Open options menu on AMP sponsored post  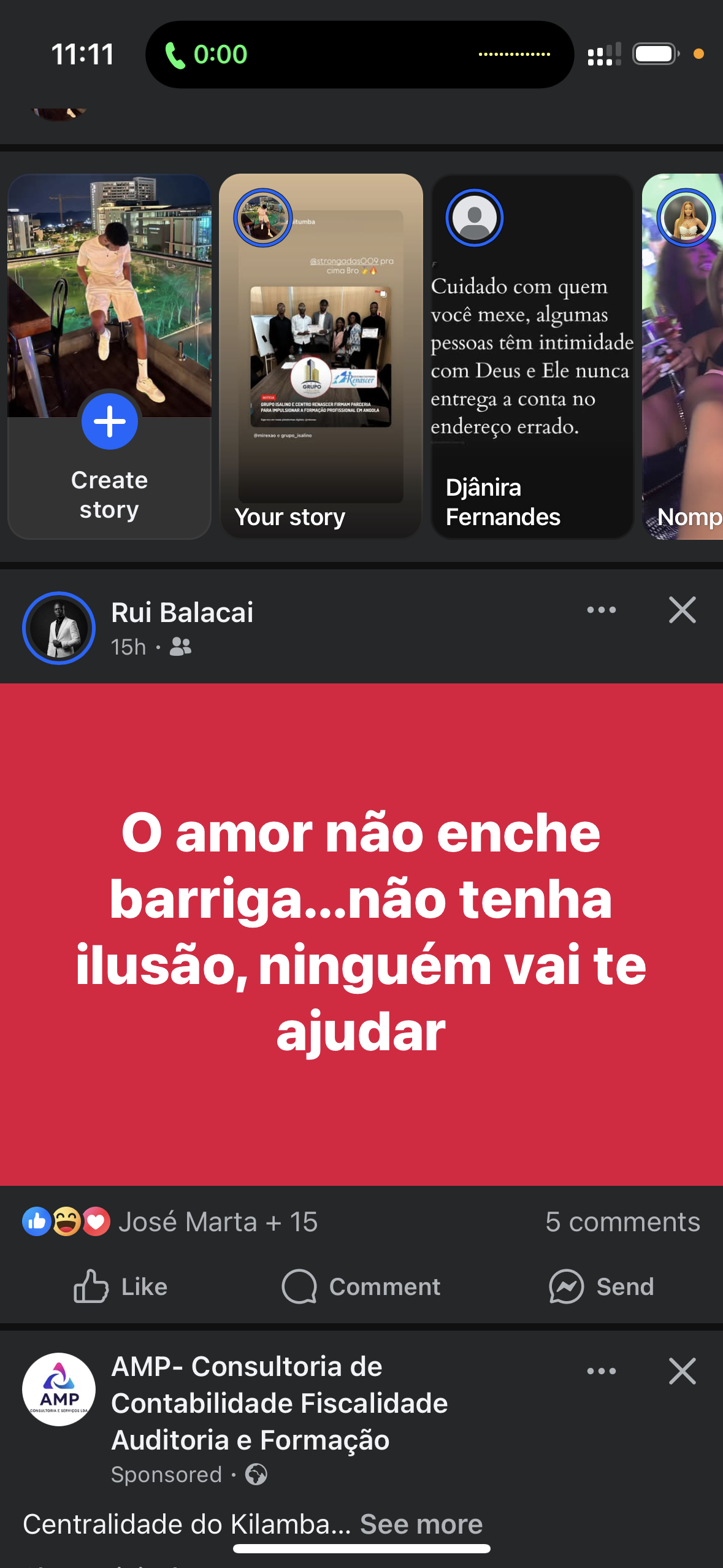click(x=601, y=1372)
